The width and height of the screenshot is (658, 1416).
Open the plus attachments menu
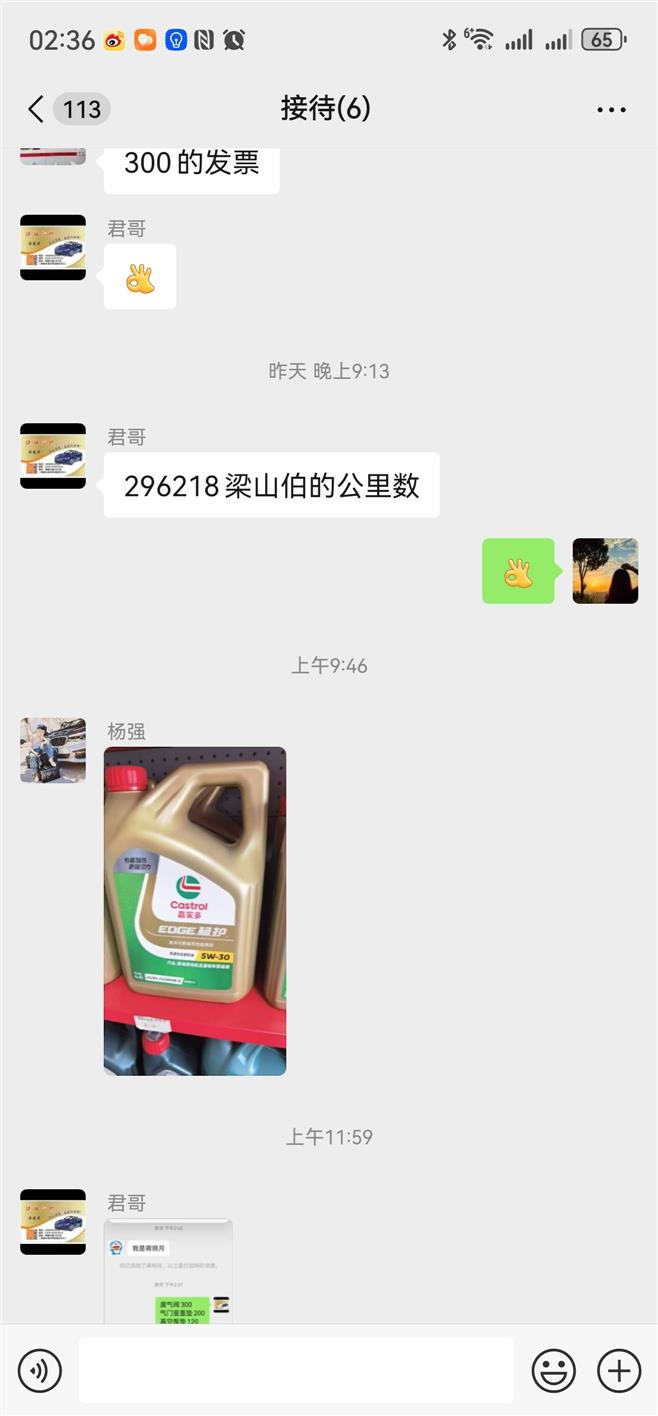[x=619, y=1370]
